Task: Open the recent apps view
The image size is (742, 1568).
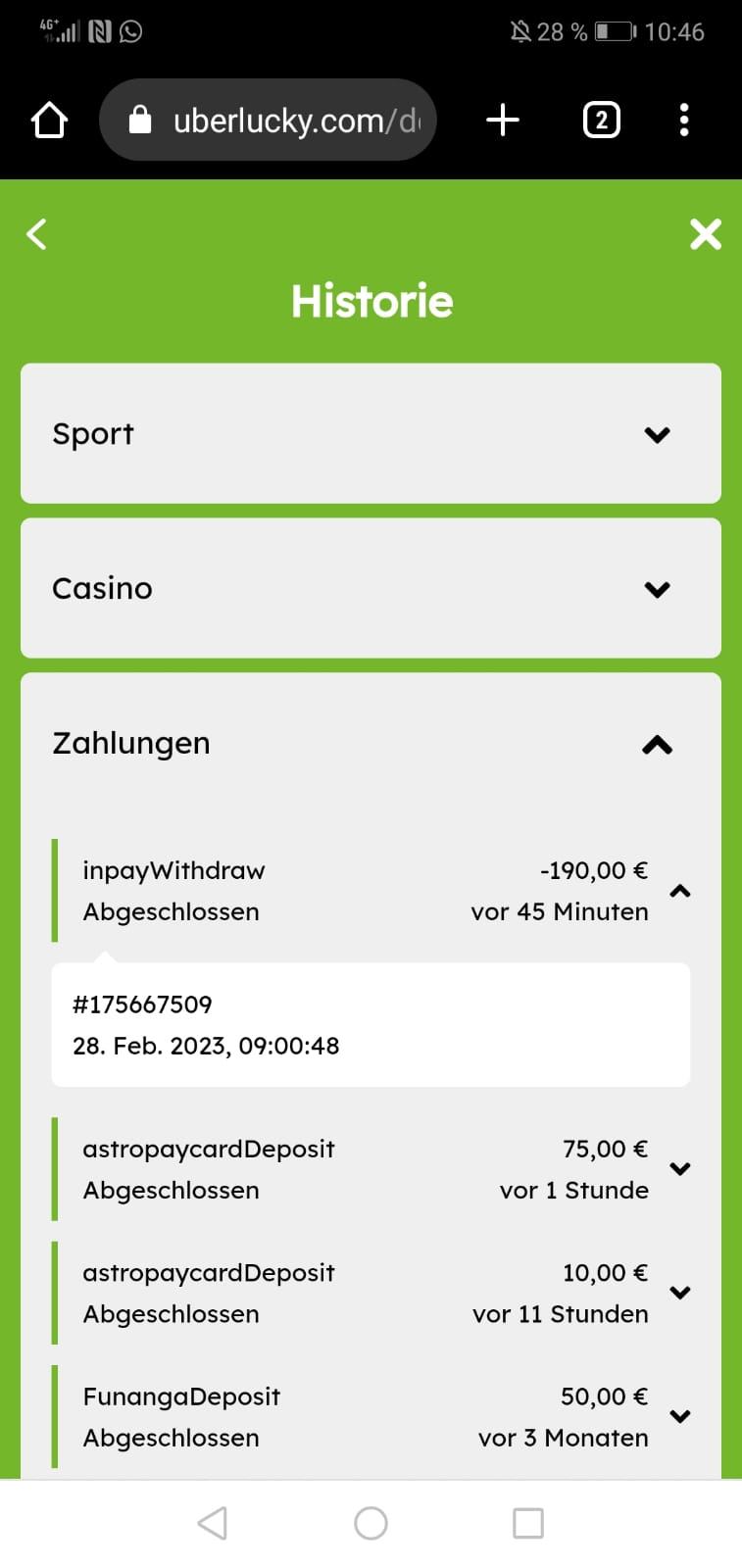Action: [528, 1523]
